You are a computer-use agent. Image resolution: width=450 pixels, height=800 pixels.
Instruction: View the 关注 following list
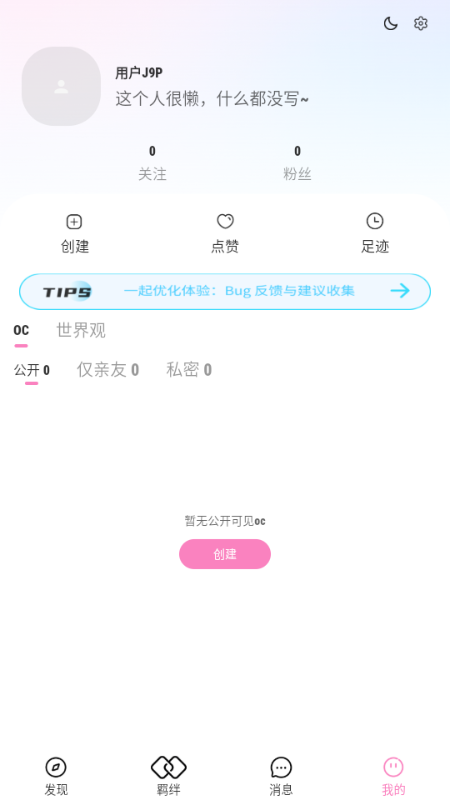click(152, 163)
